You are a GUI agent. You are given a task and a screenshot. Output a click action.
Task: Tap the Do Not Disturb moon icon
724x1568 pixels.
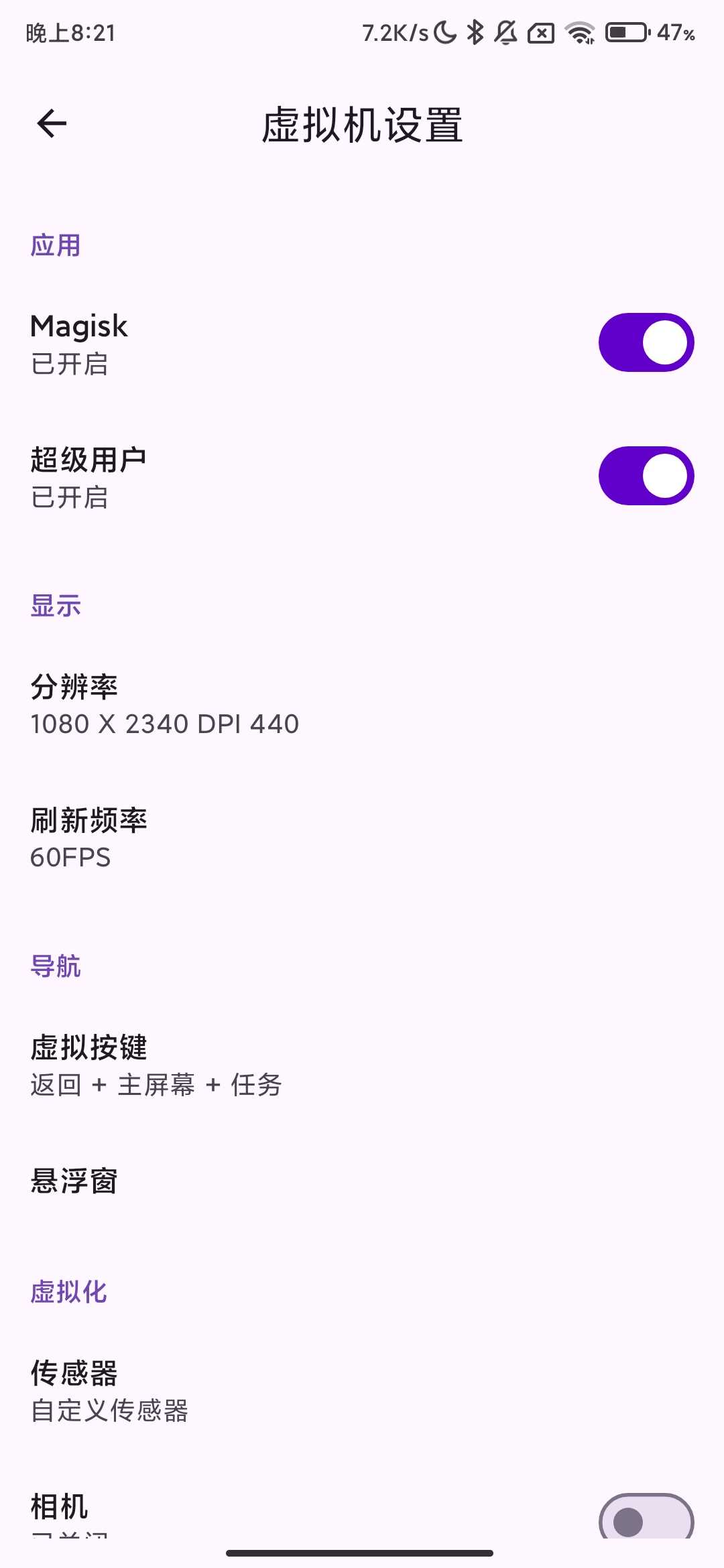coord(445,31)
